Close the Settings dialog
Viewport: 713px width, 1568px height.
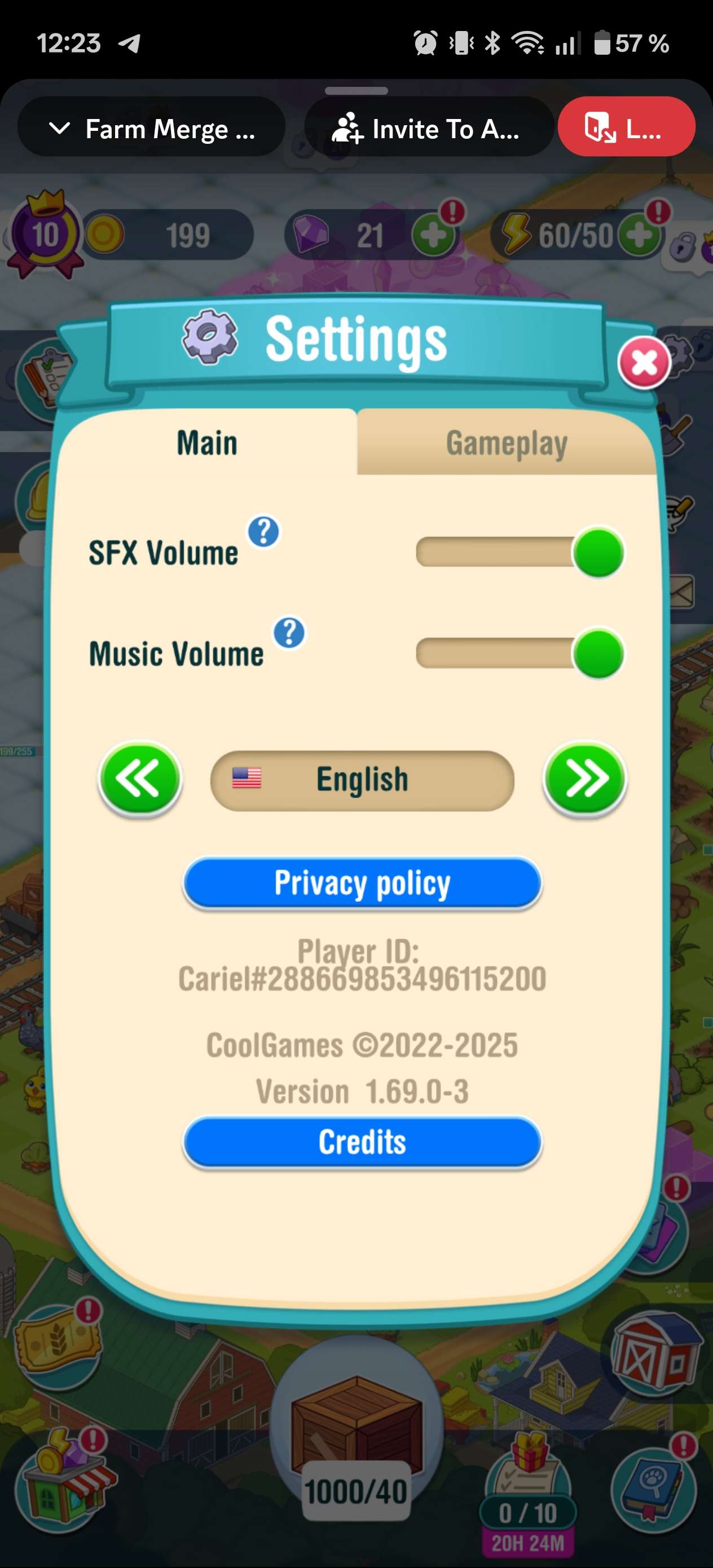(x=644, y=363)
